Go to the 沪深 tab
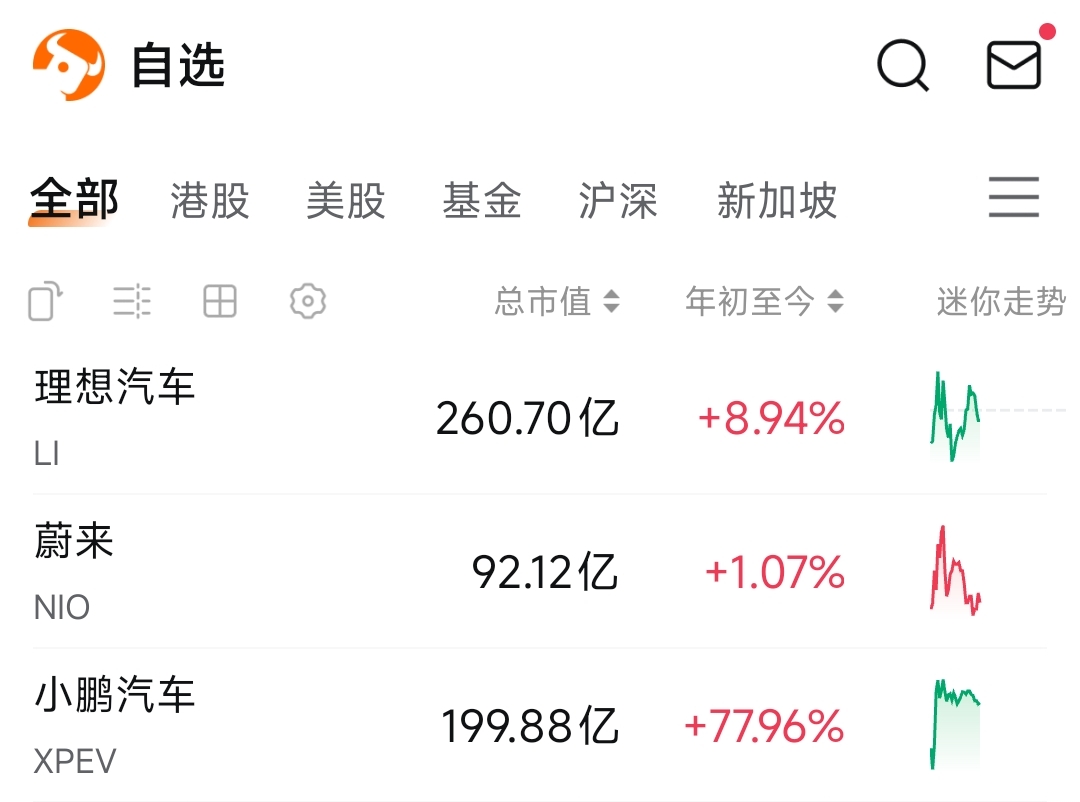Screen dimensions: 1080x802 point(618,201)
